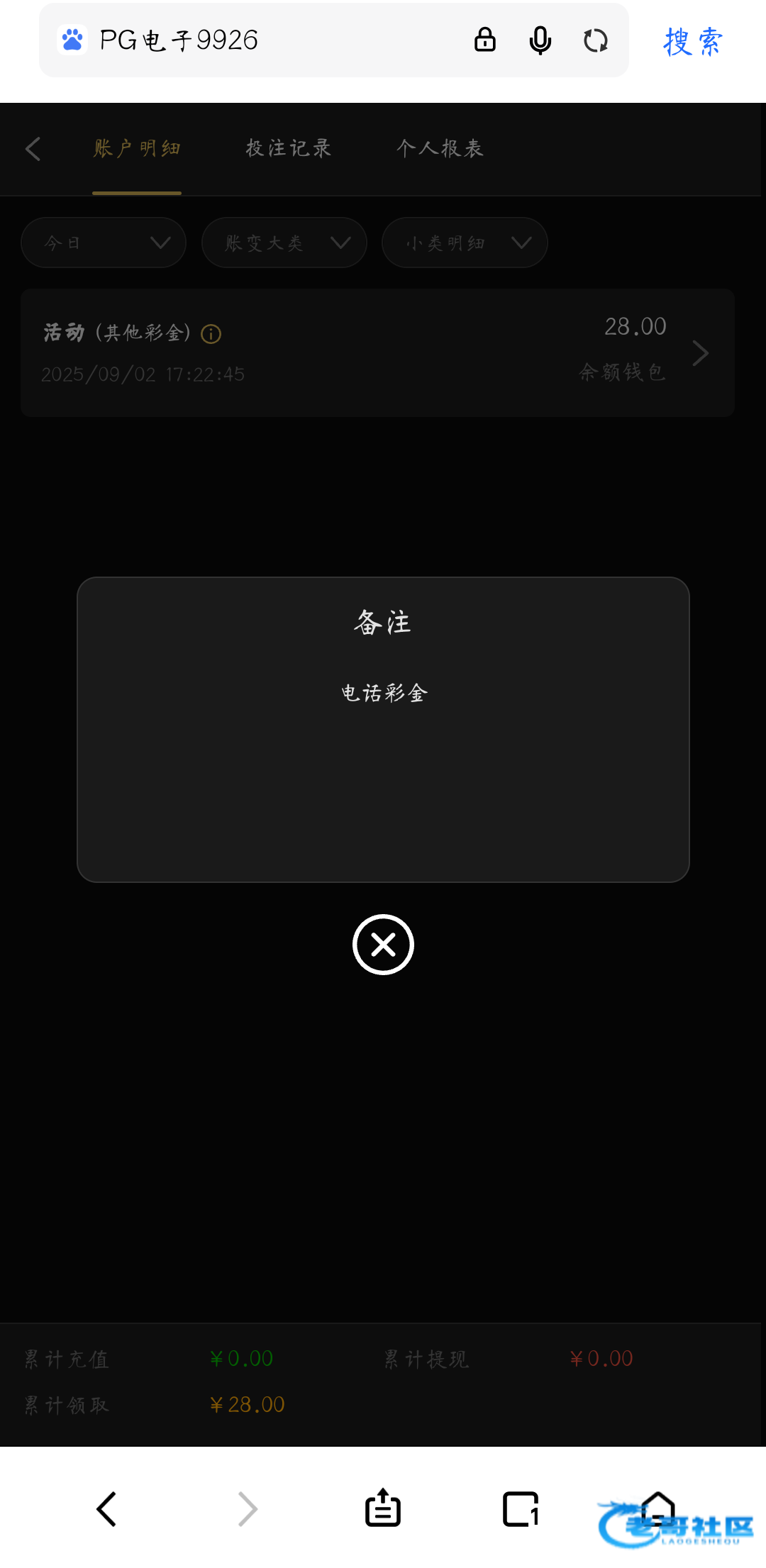Open the lock site security icon
766x1568 pixels.
tap(485, 40)
